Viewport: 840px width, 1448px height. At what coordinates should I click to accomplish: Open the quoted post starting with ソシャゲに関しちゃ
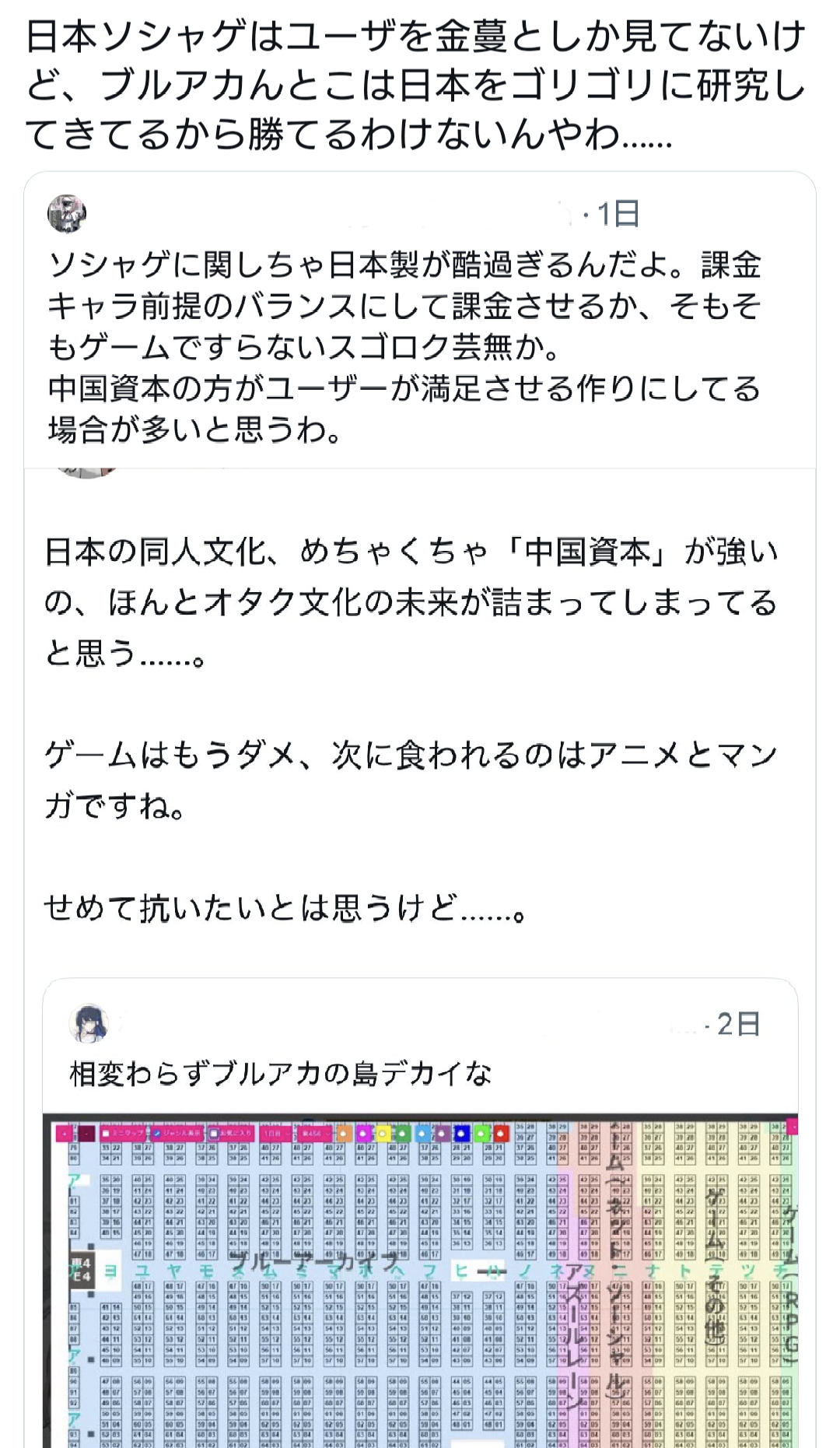pyautogui.click(x=404, y=347)
